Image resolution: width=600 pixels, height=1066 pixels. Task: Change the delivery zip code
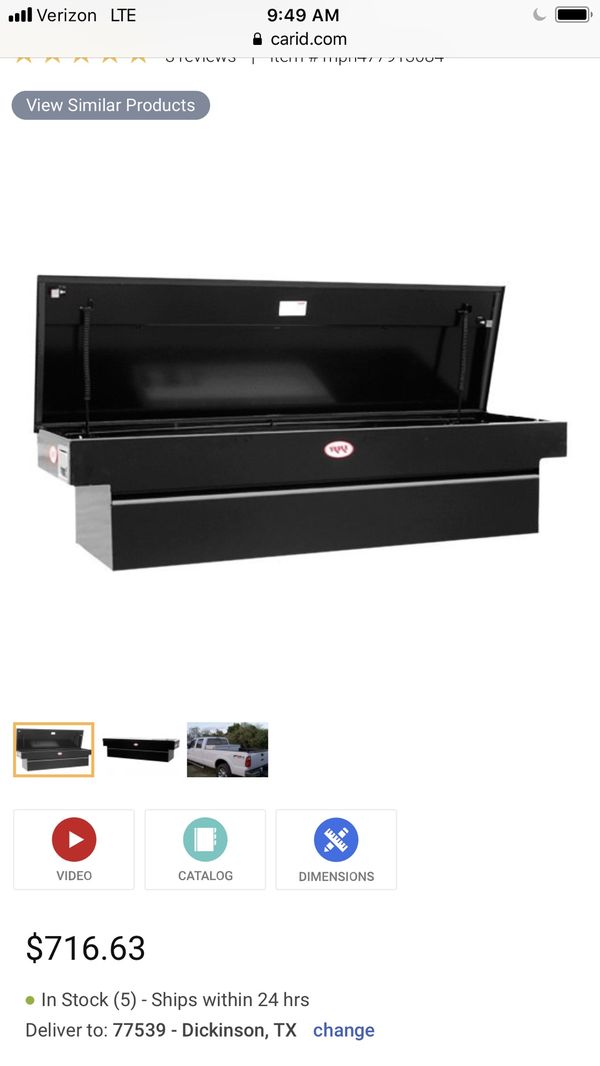(343, 1030)
